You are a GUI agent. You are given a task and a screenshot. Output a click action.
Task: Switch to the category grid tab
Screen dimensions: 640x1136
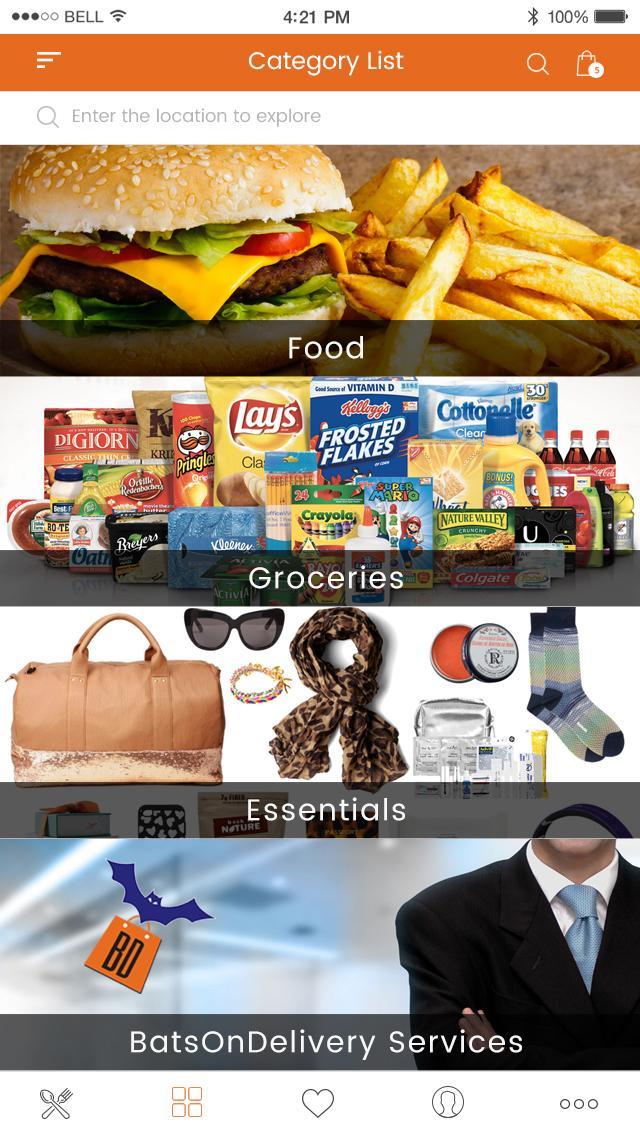187,1103
